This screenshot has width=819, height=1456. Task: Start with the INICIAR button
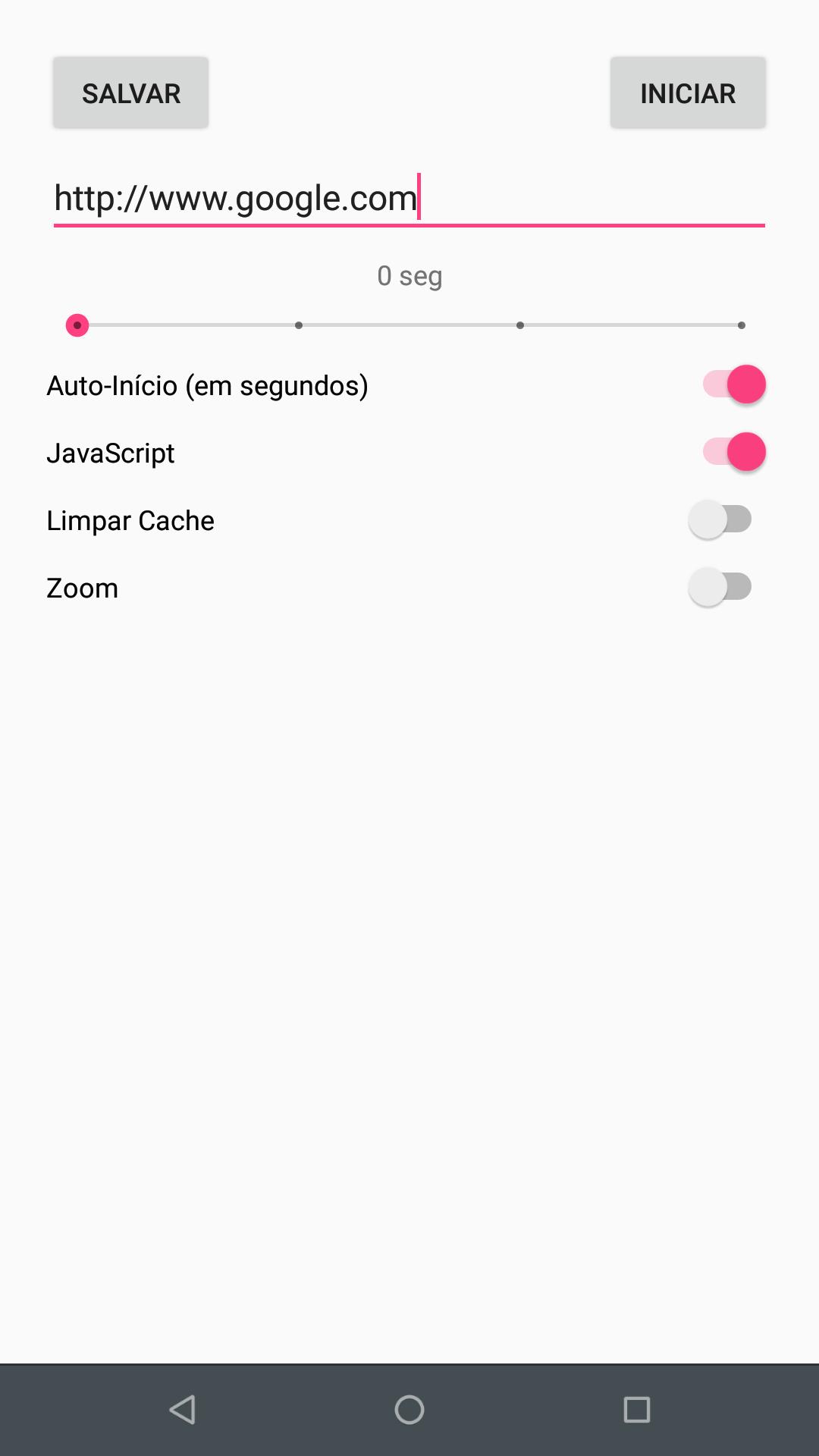pyautogui.click(x=688, y=93)
